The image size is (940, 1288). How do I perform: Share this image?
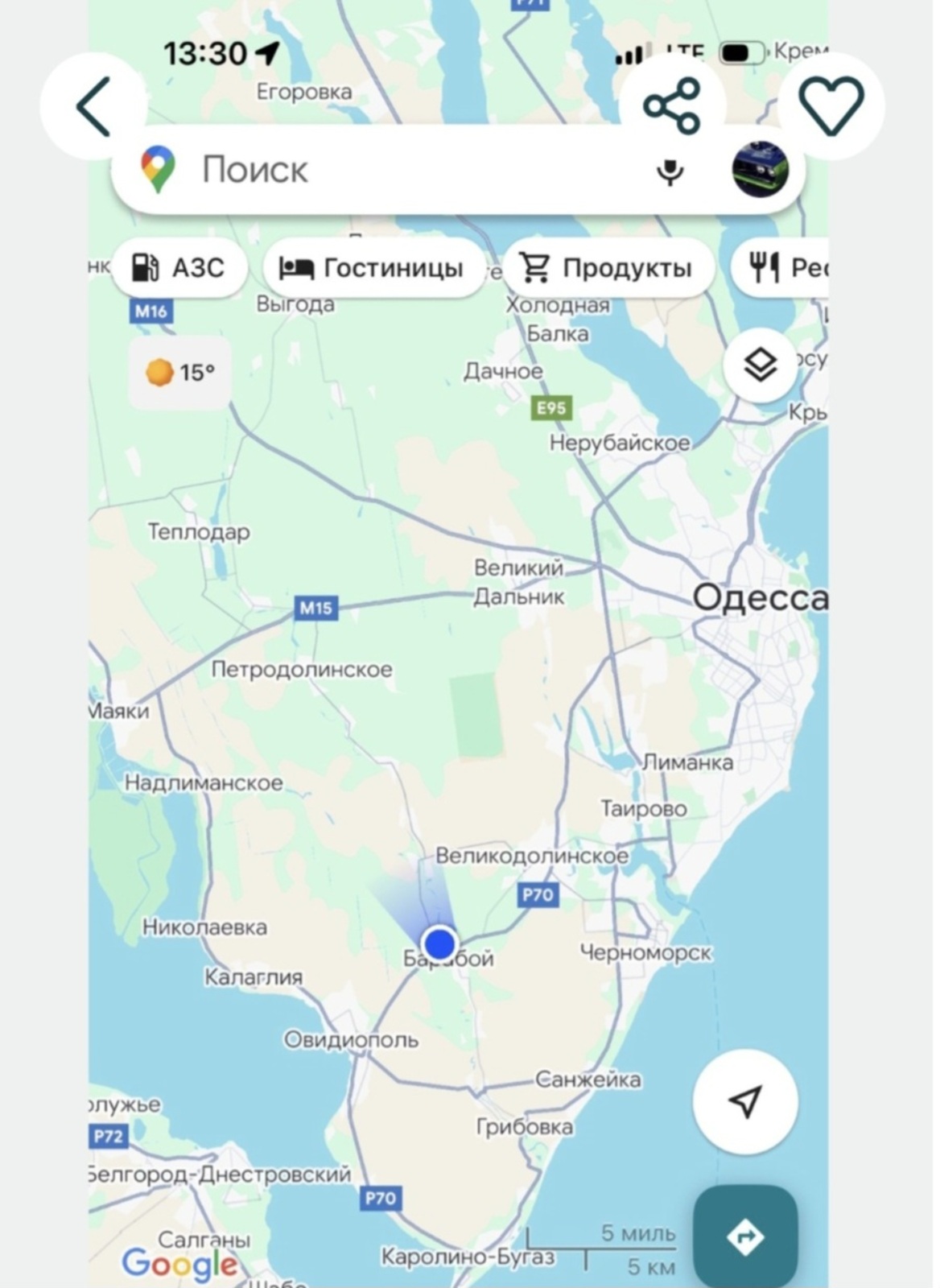[672, 105]
